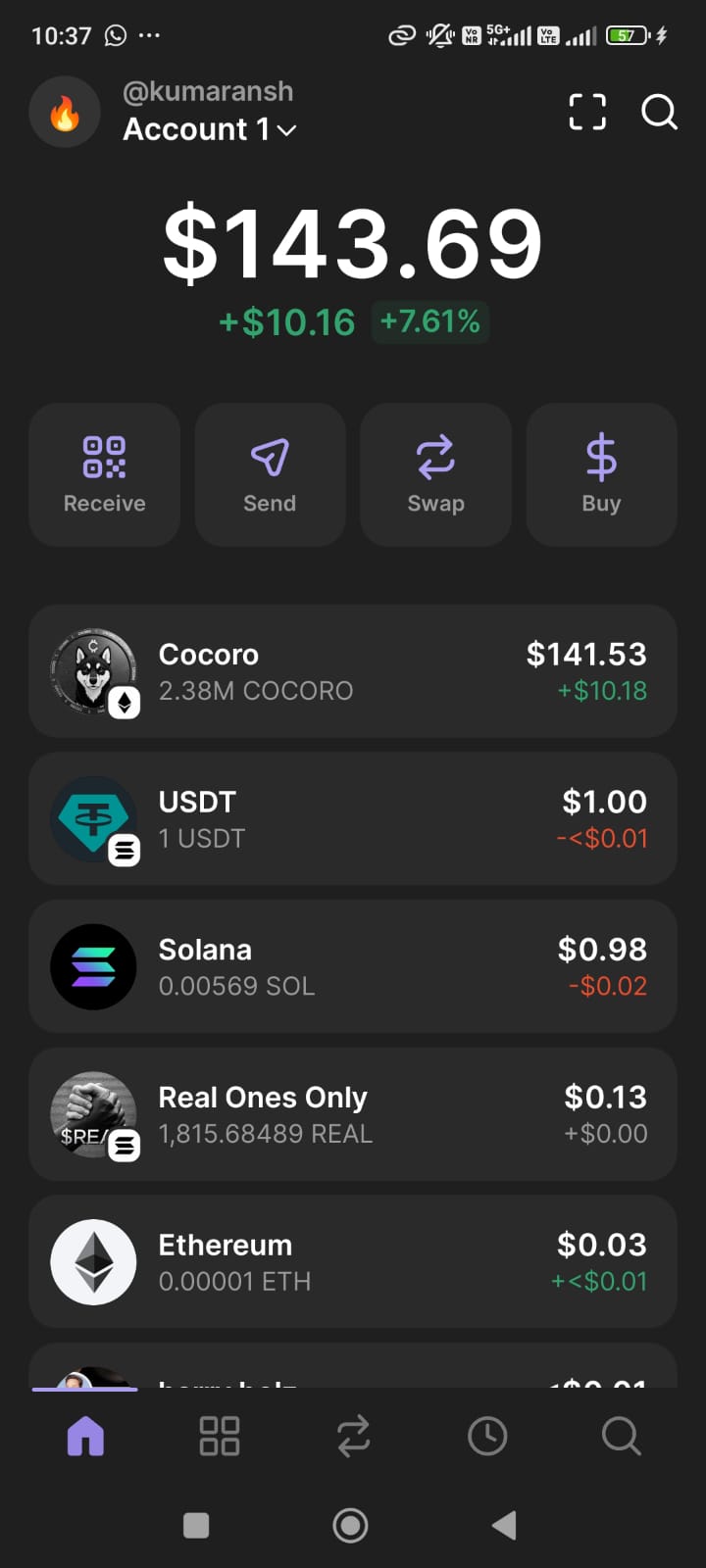Open the QR scan icon
Viewport: 706px width, 1568px height.
tap(587, 112)
